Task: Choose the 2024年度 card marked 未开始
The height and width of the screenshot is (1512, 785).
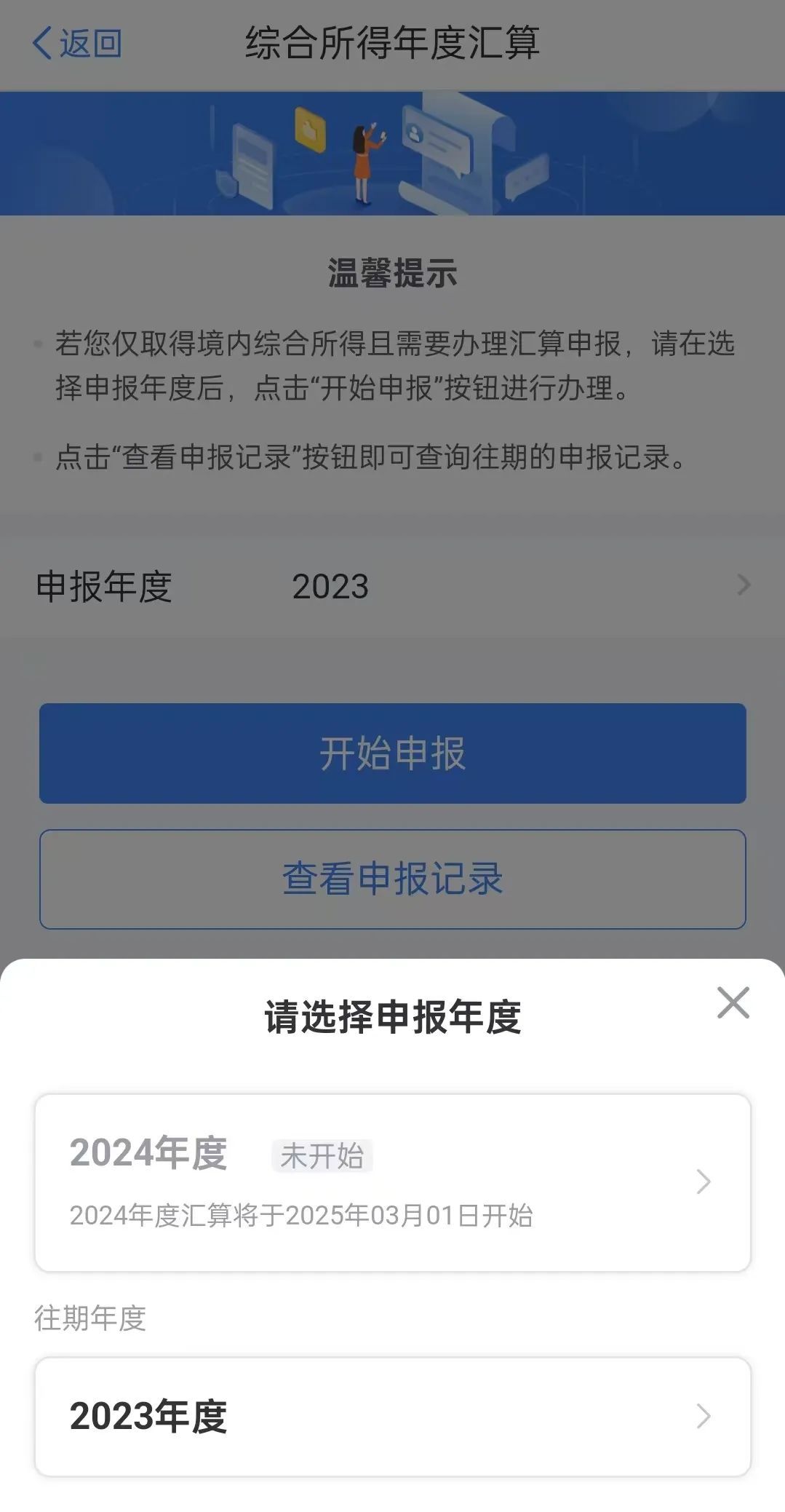Action: click(392, 1182)
